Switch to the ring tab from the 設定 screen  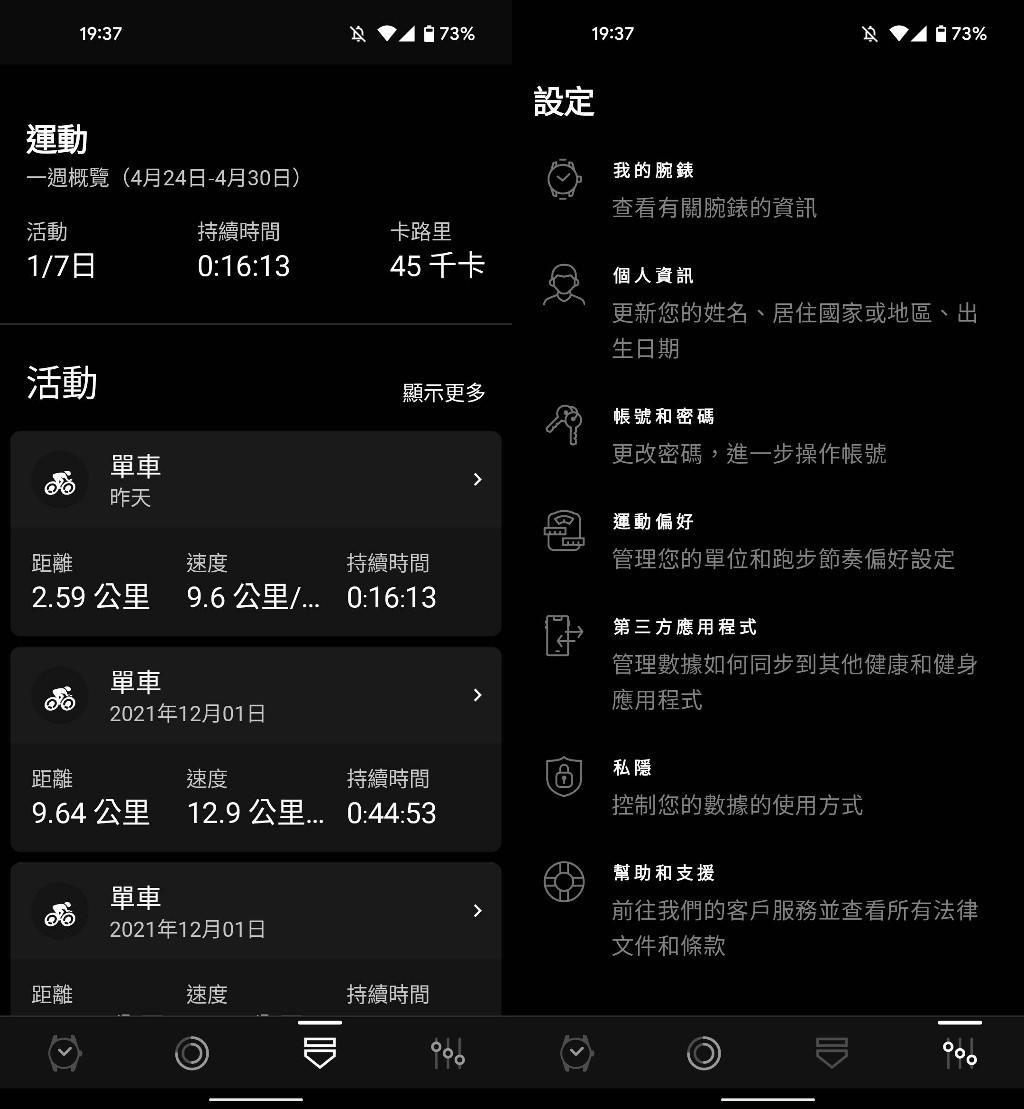tap(703, 1053)
